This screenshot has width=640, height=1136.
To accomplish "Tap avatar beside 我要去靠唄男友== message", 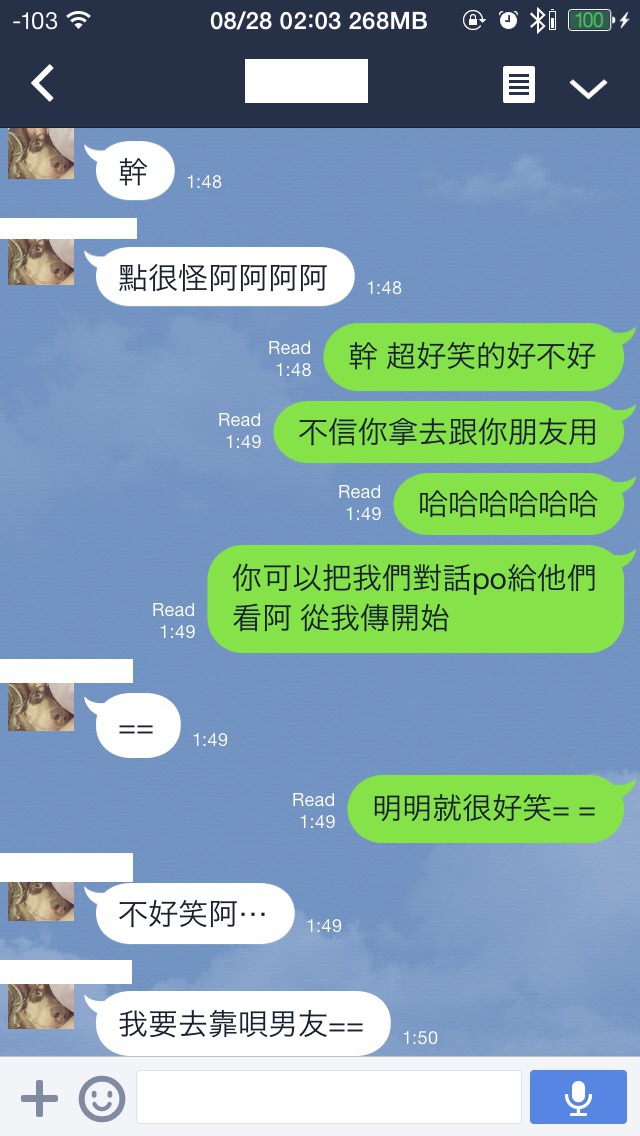I will [x=41, y=1006].
